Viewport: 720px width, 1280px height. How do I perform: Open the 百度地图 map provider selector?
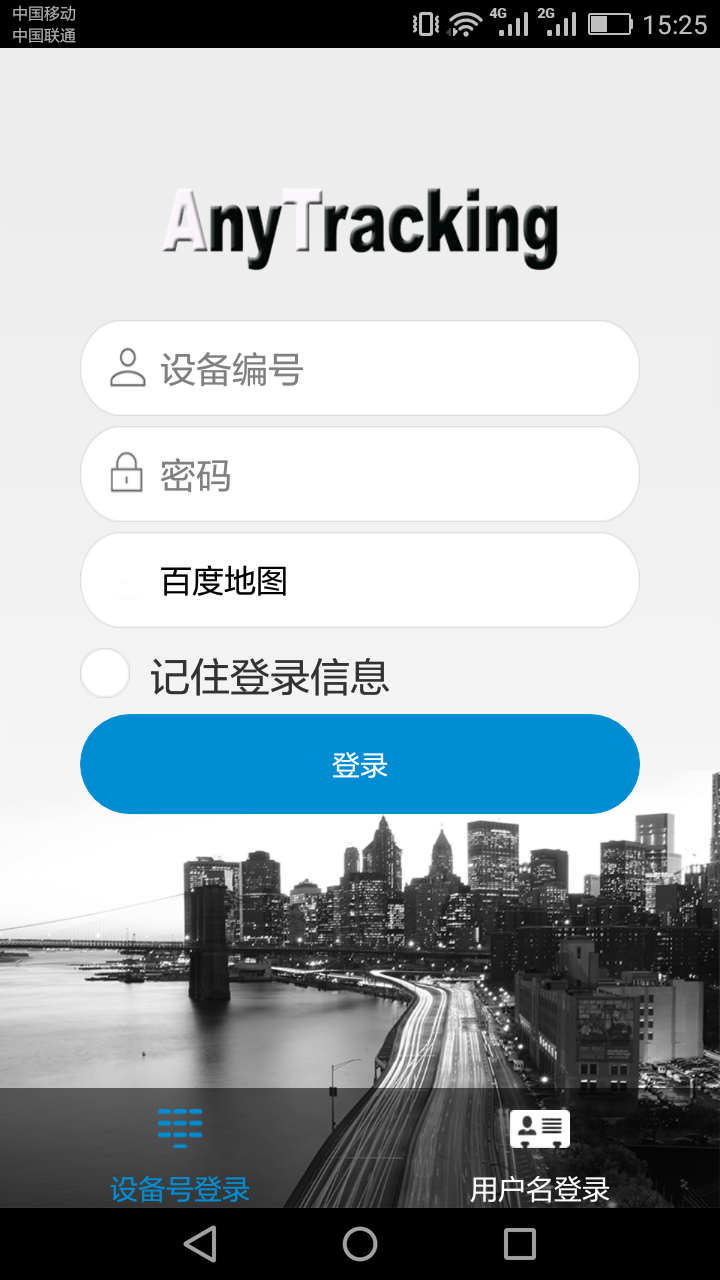pyautogui.click(x=360, y=580)
